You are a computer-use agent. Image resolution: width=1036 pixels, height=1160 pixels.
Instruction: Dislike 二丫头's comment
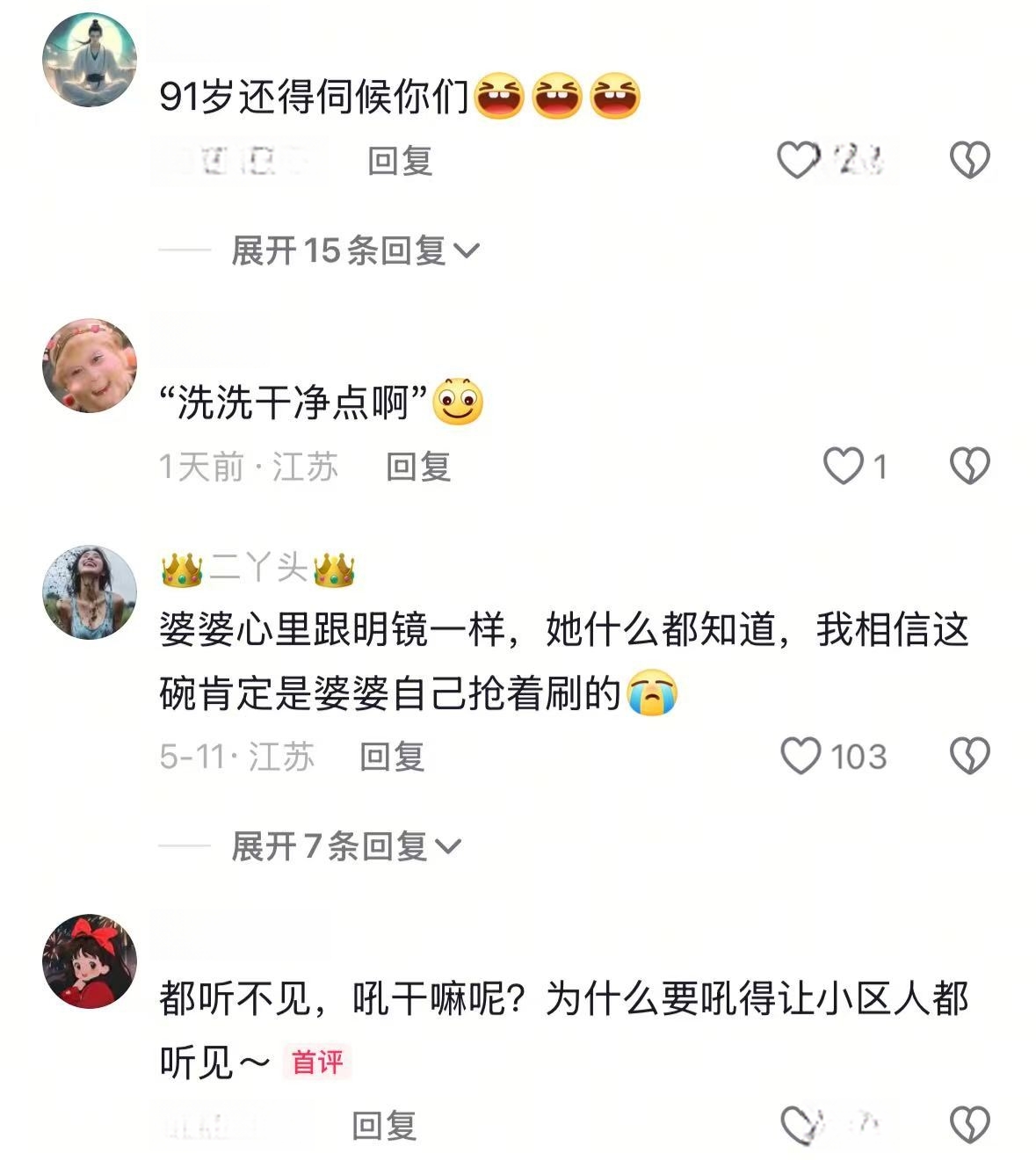(x=969, y=756)
